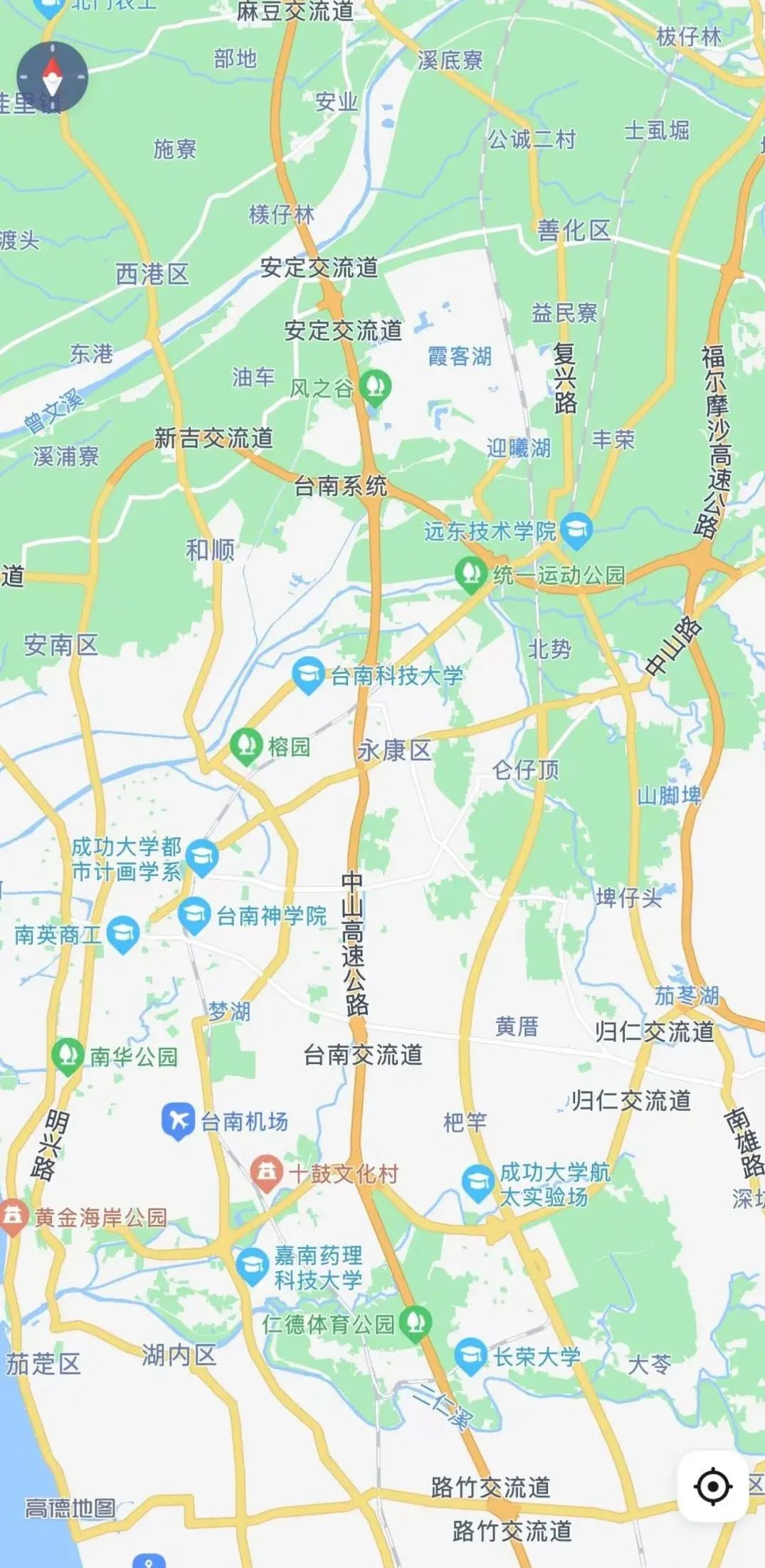Viewport: 765px width, 1568px height.
Task: Select the 长荣大学 marker
Action: [470, 1356]
